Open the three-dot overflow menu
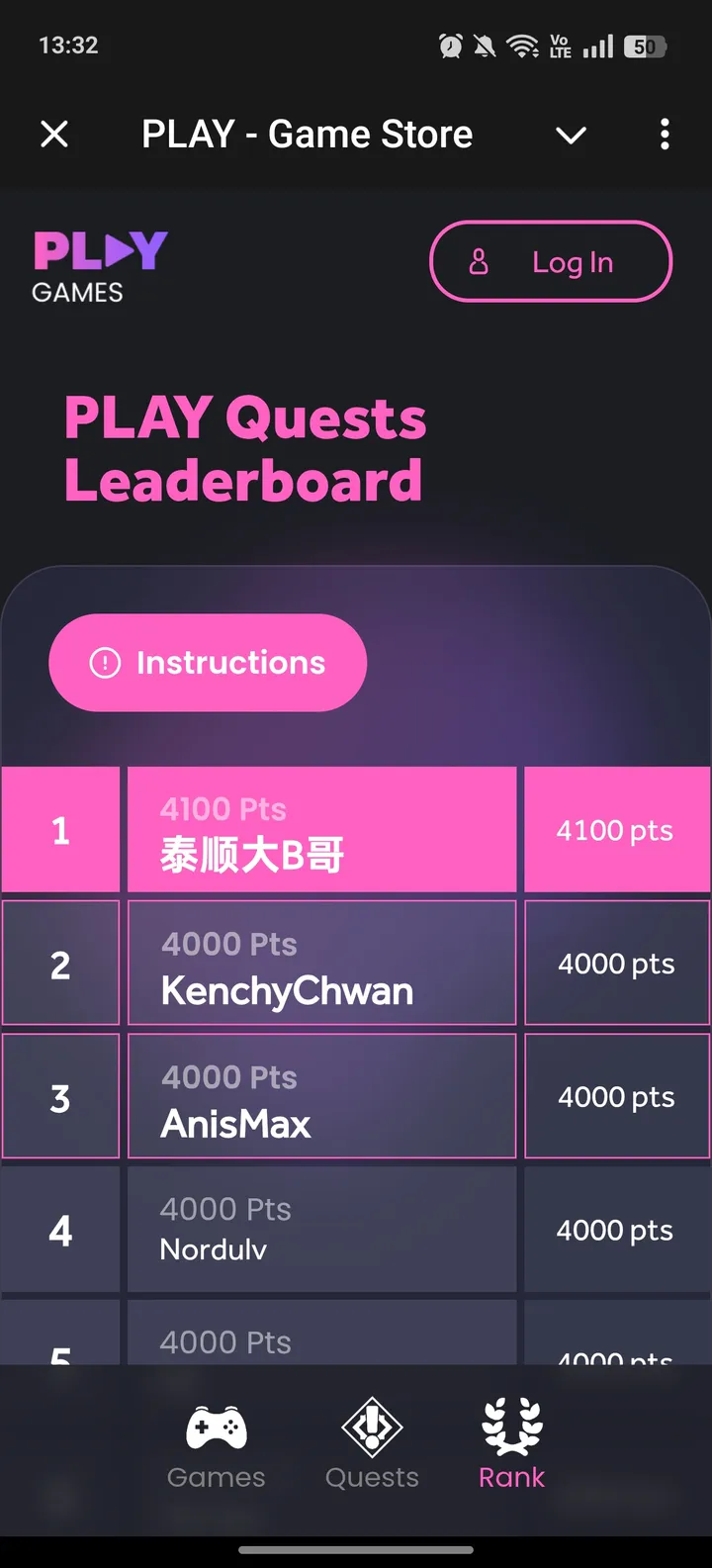712x1568 pixels. 665,134
